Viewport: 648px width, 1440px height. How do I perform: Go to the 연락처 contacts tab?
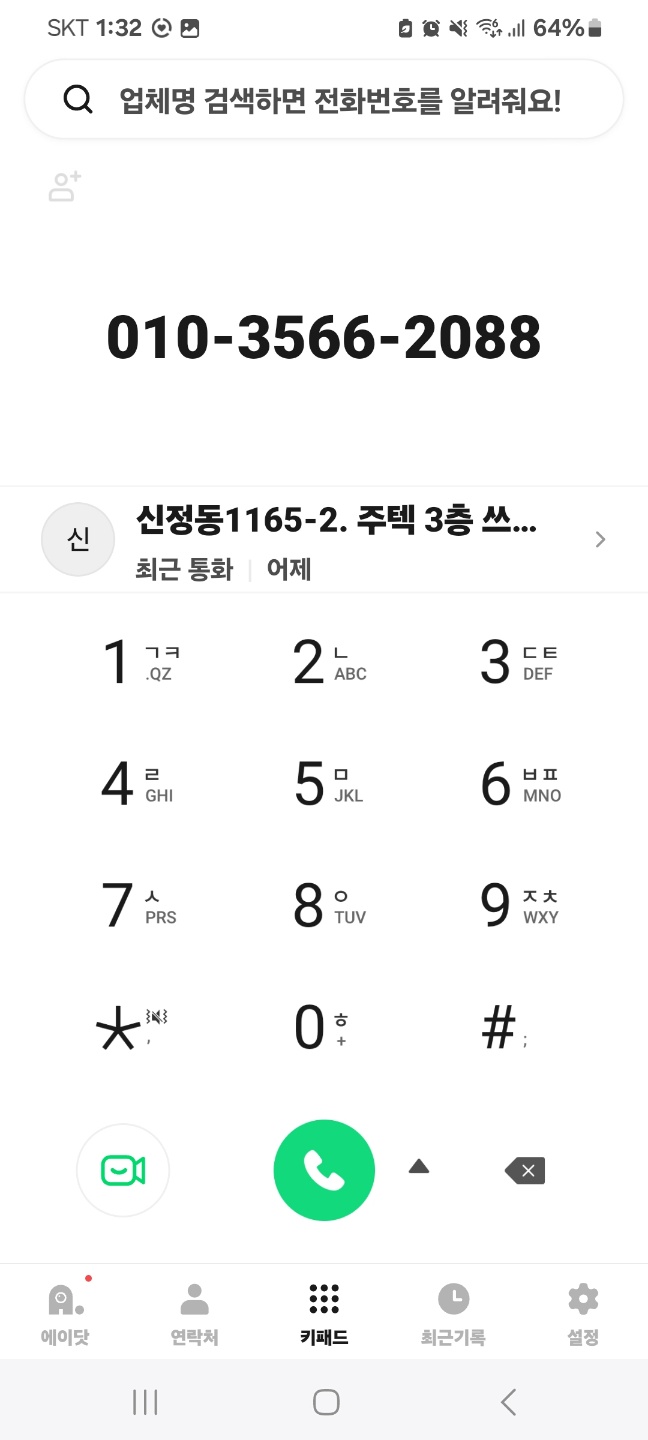point(194,1312)
